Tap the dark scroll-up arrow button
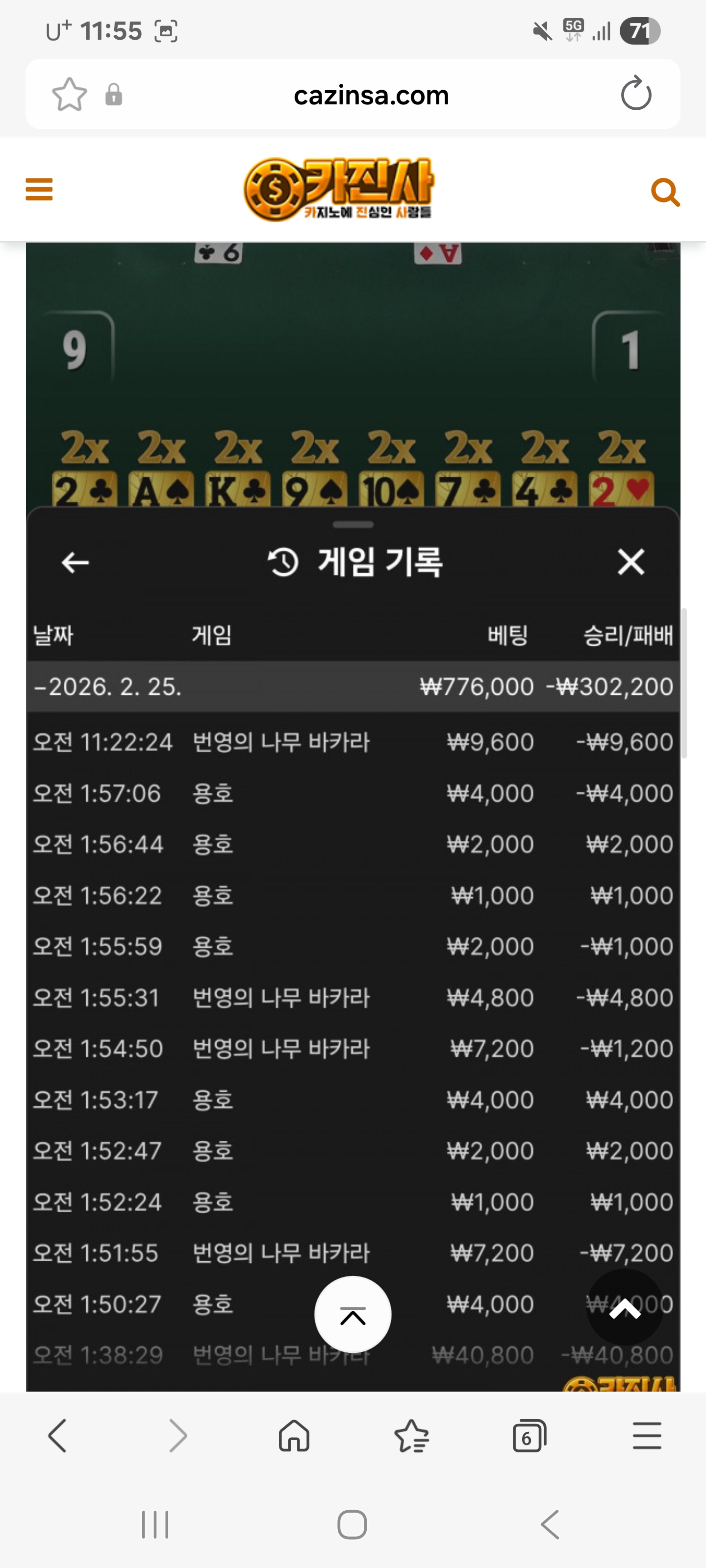The width and height of the screenshot is (706, 1568). click(x=625, y=1307)
